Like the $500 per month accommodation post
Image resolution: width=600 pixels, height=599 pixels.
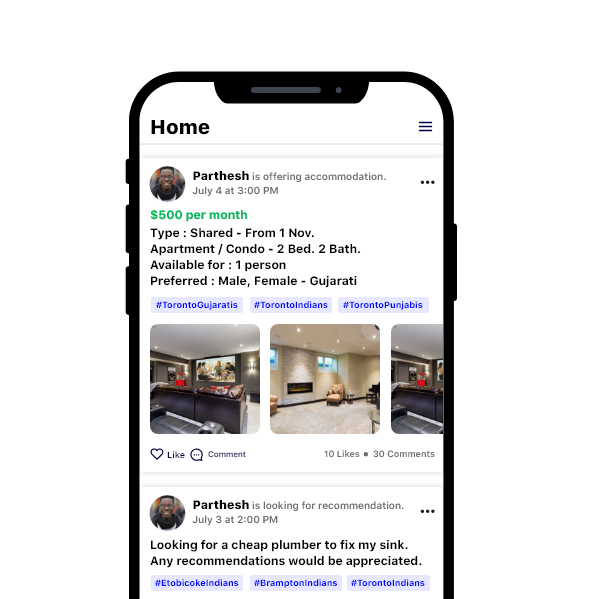click(x=167, y=454)
